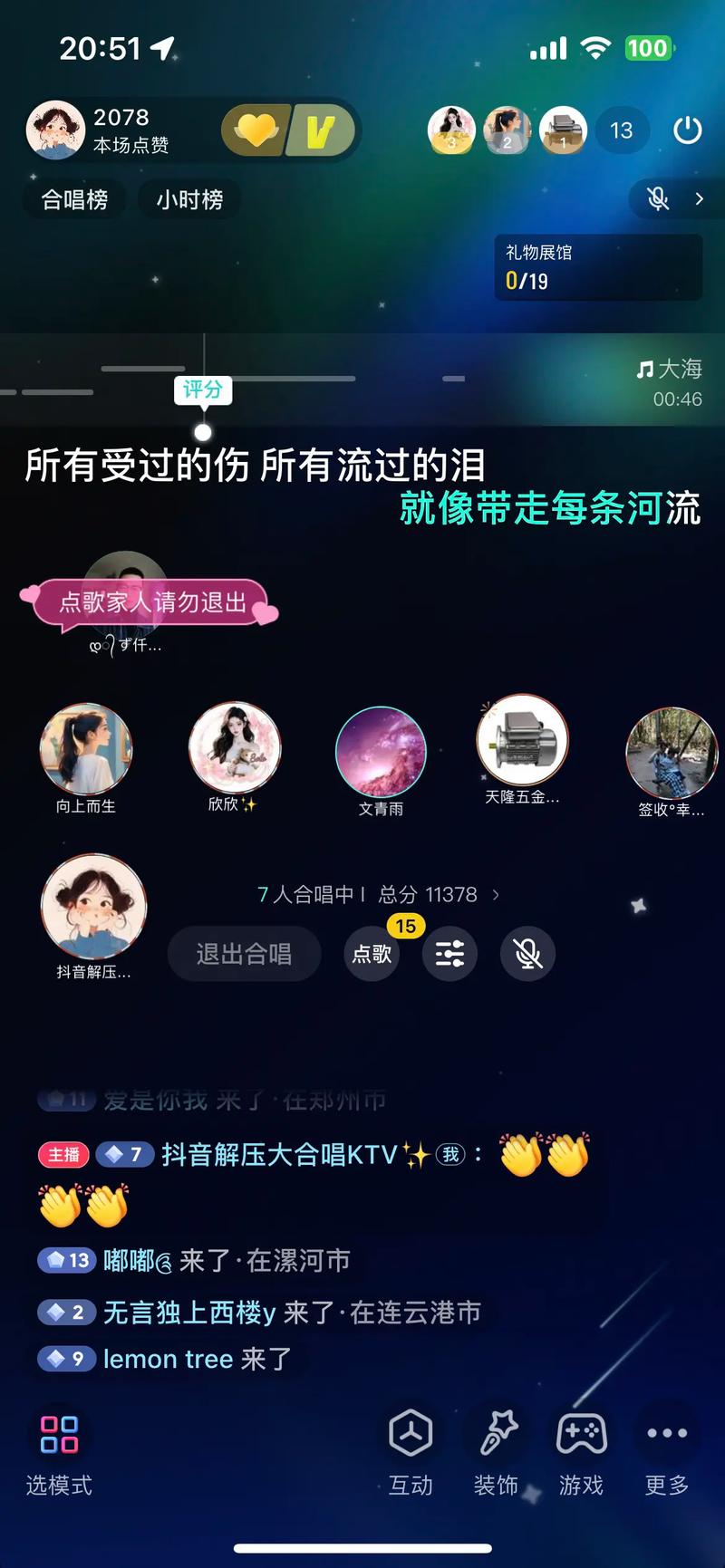This screenshot has width=725, height=1568.
Task: Open 欣欣's avatar
Action: (x=235, y=748)
